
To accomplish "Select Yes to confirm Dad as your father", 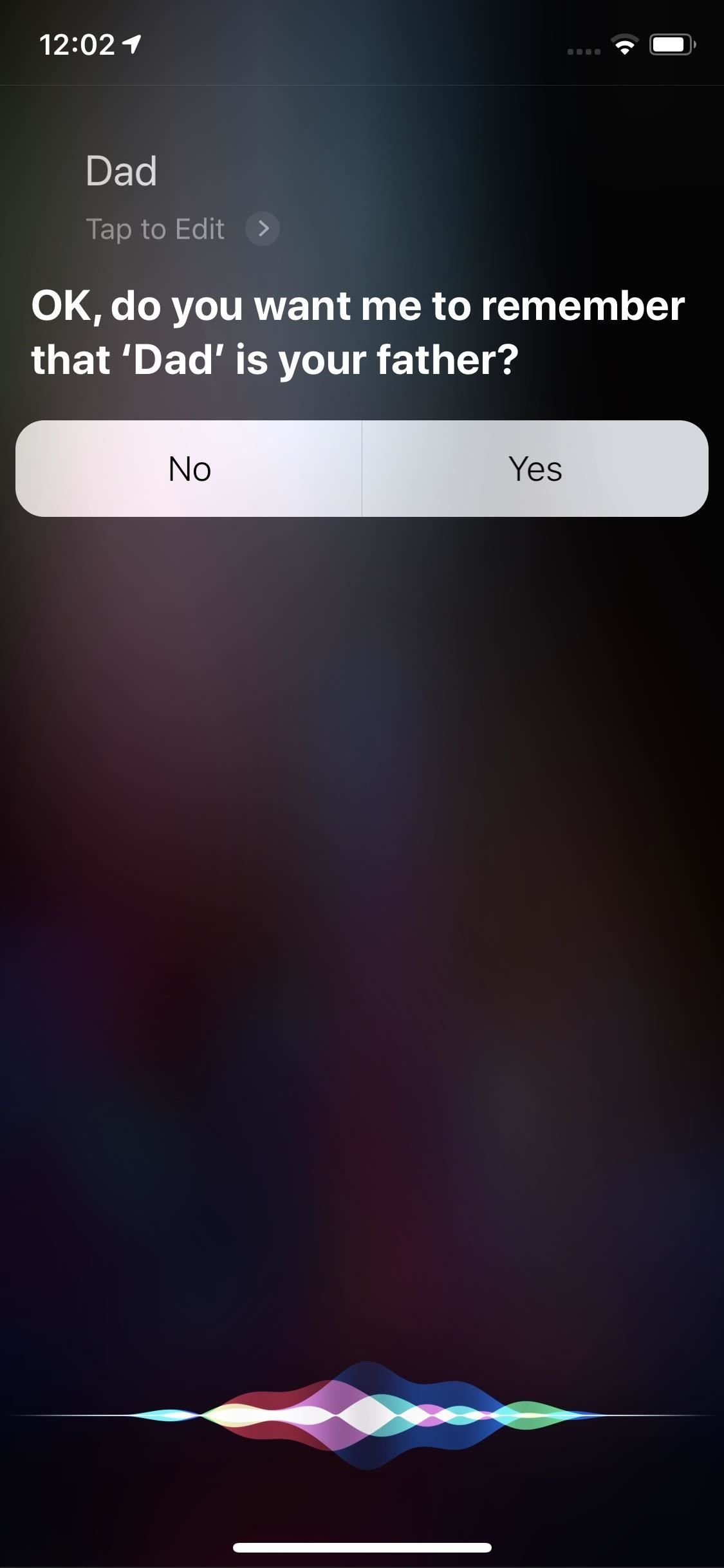I will click(x=535, y=469).
